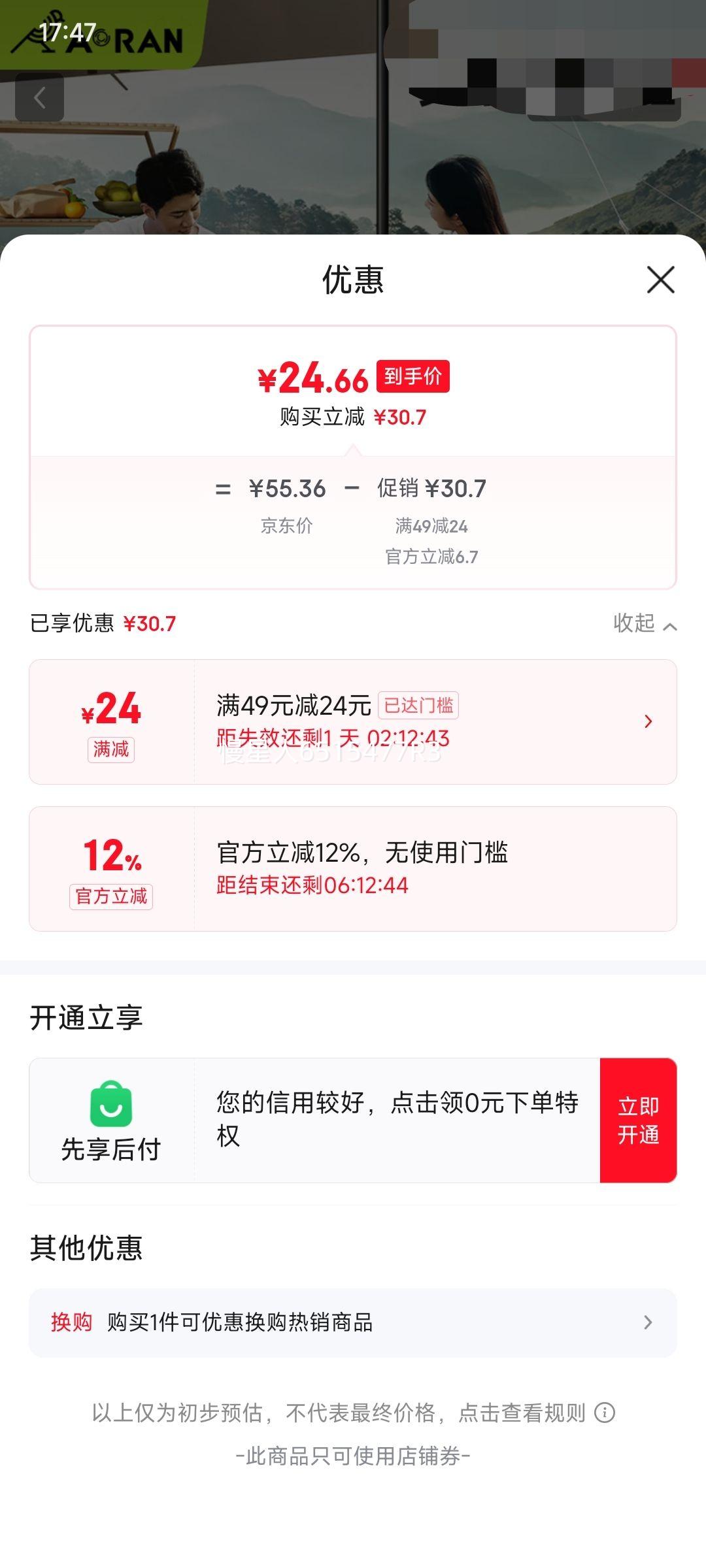706x1568 pixels.
Task: Collapse the 已享优惠 list with 收起
Action: point(644,624)
